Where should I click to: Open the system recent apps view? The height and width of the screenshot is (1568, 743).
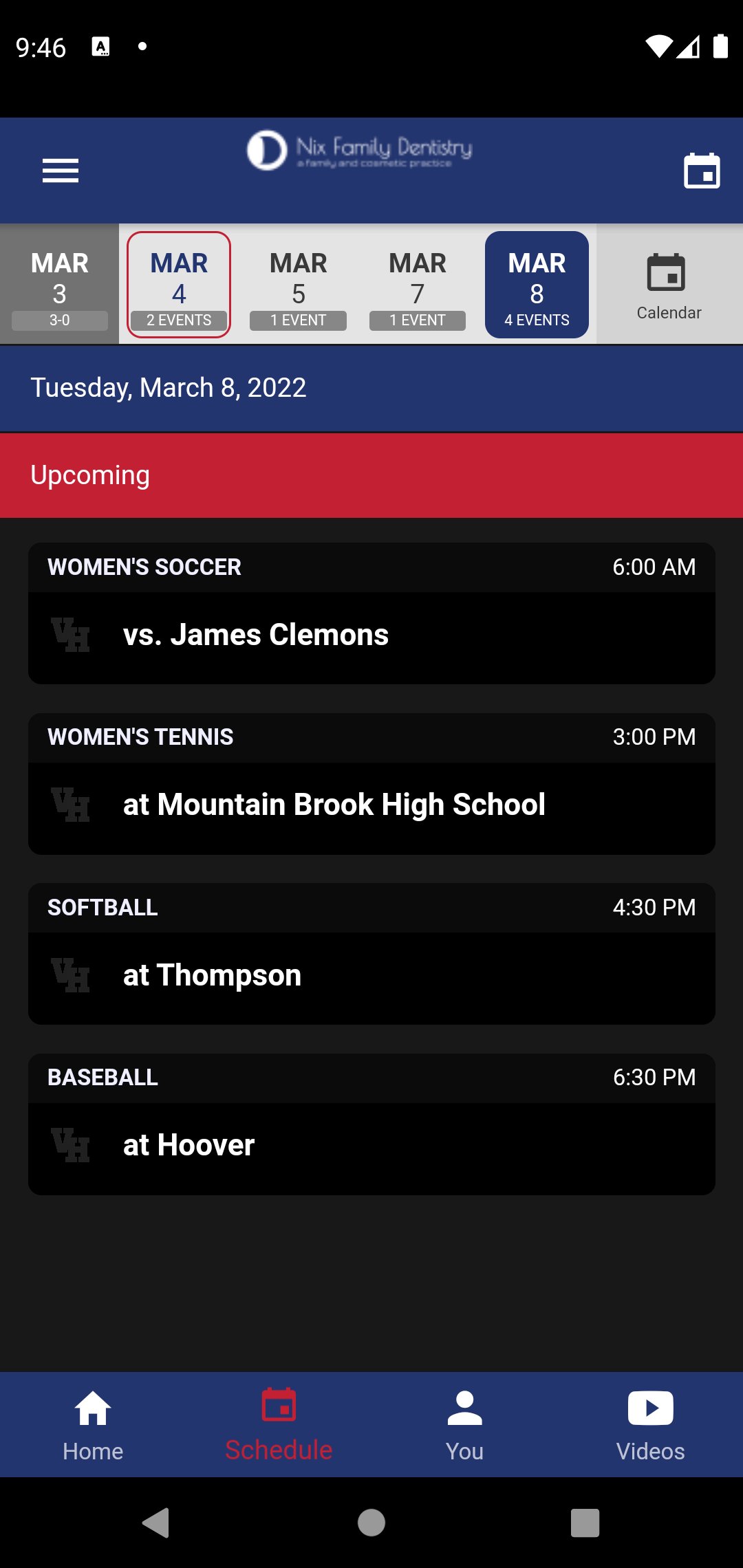(x=585, y=1523)
